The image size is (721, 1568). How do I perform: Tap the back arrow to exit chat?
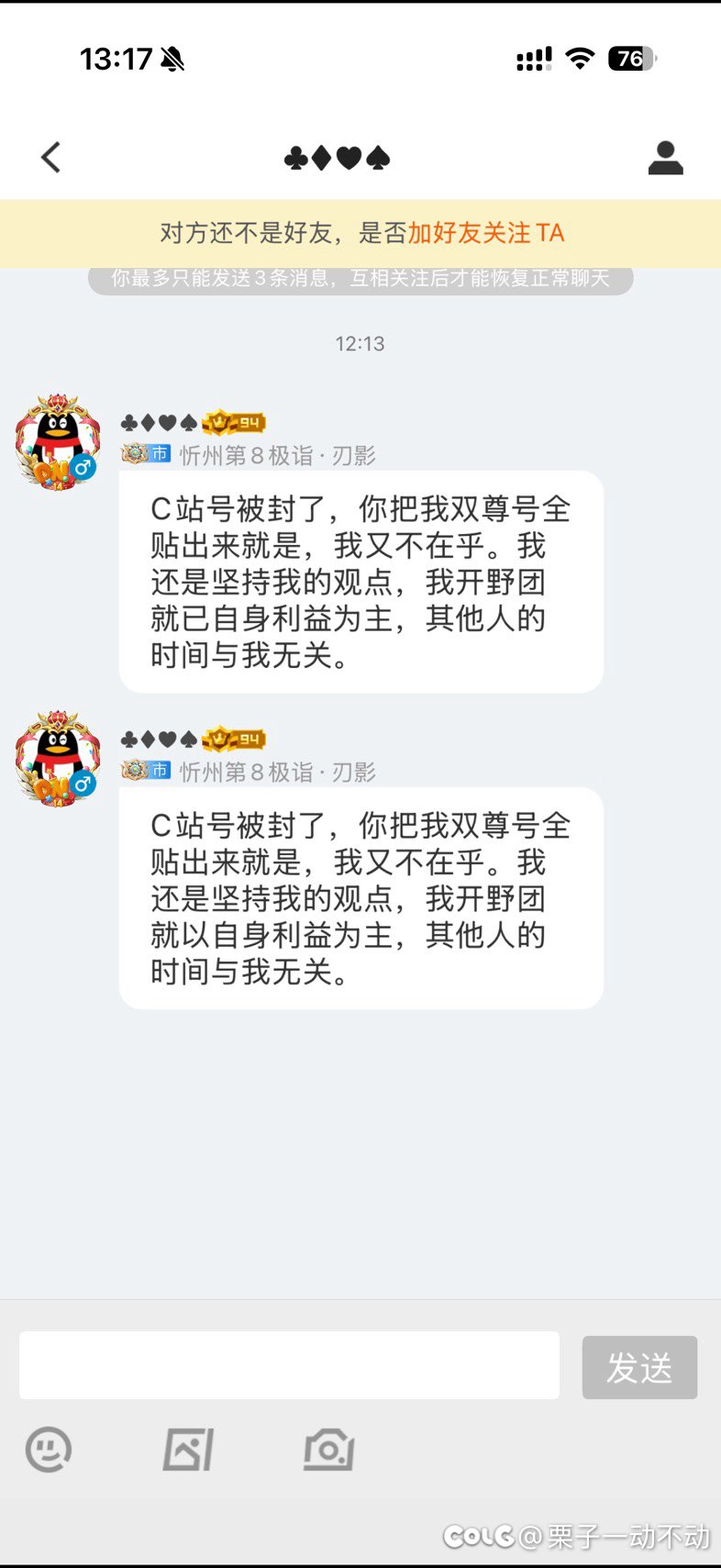50,157
